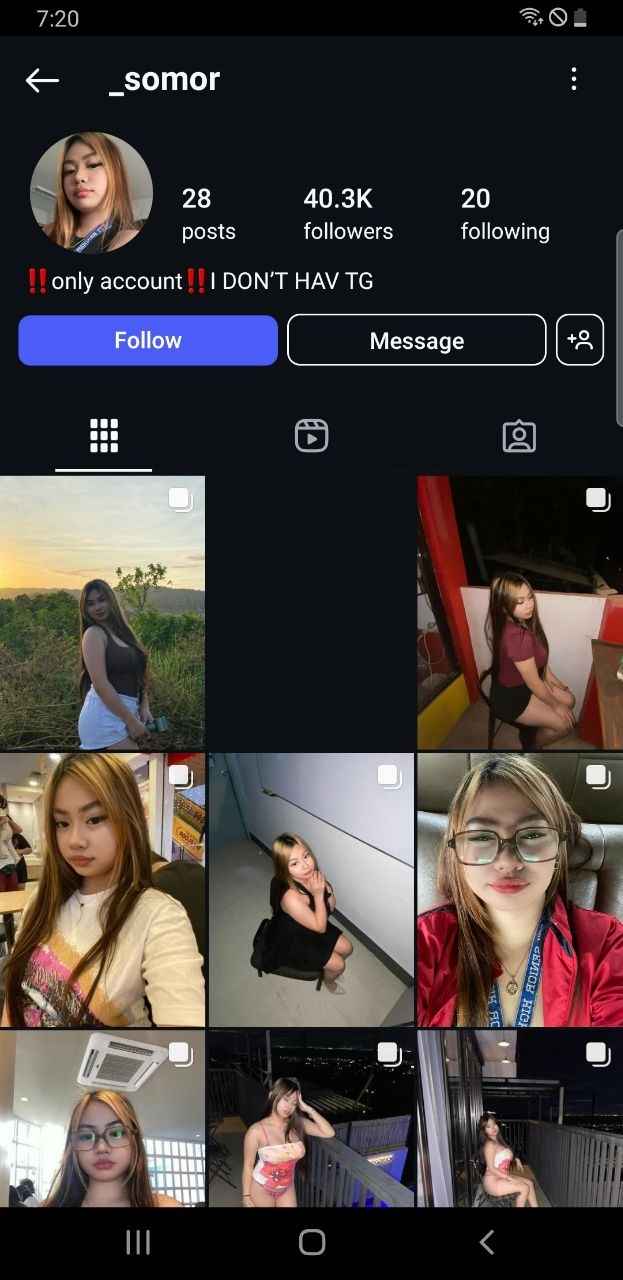
Task: Switch to the posts grid tab
Action: 104,436
